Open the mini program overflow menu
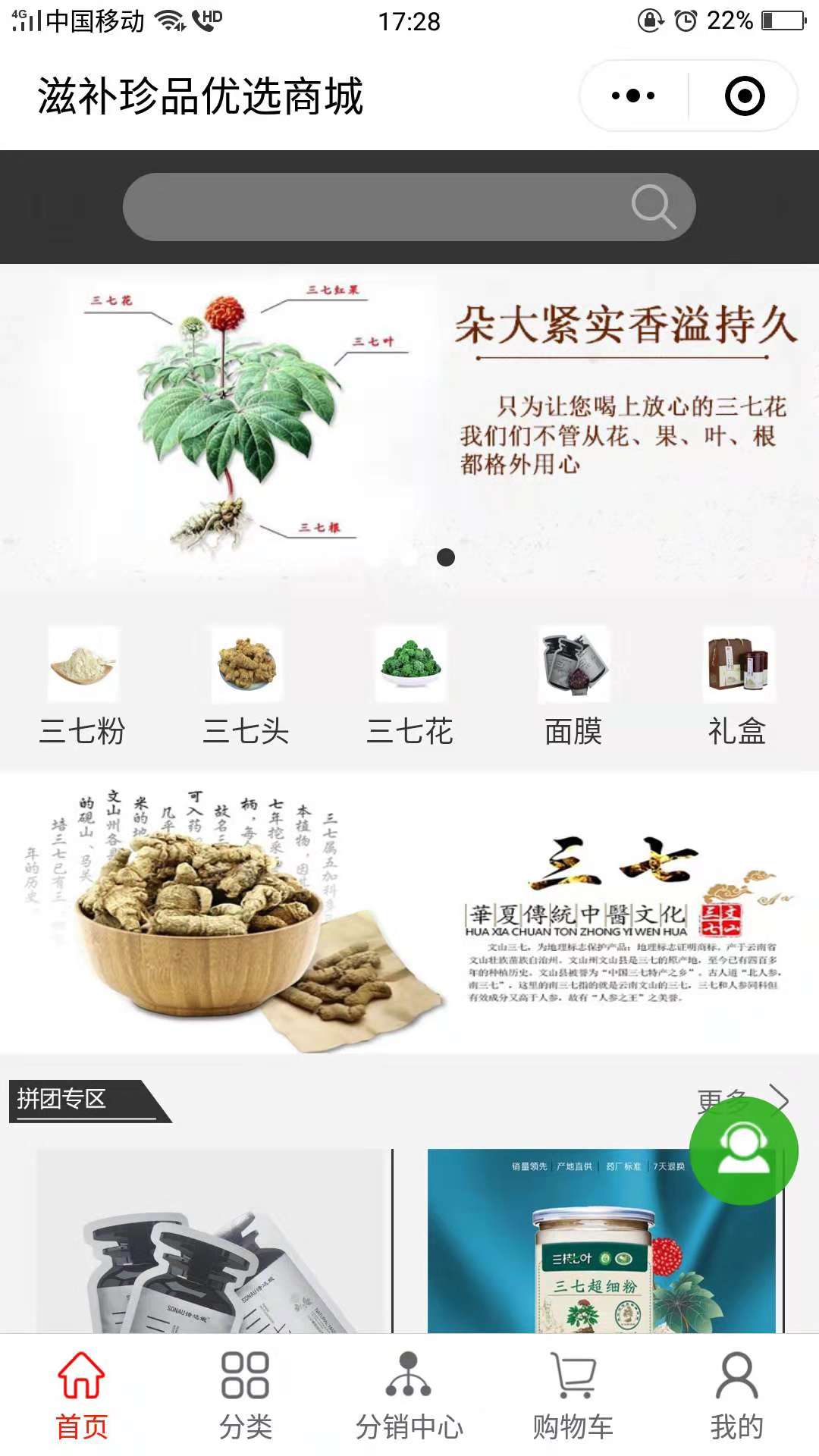 (633, 96)
